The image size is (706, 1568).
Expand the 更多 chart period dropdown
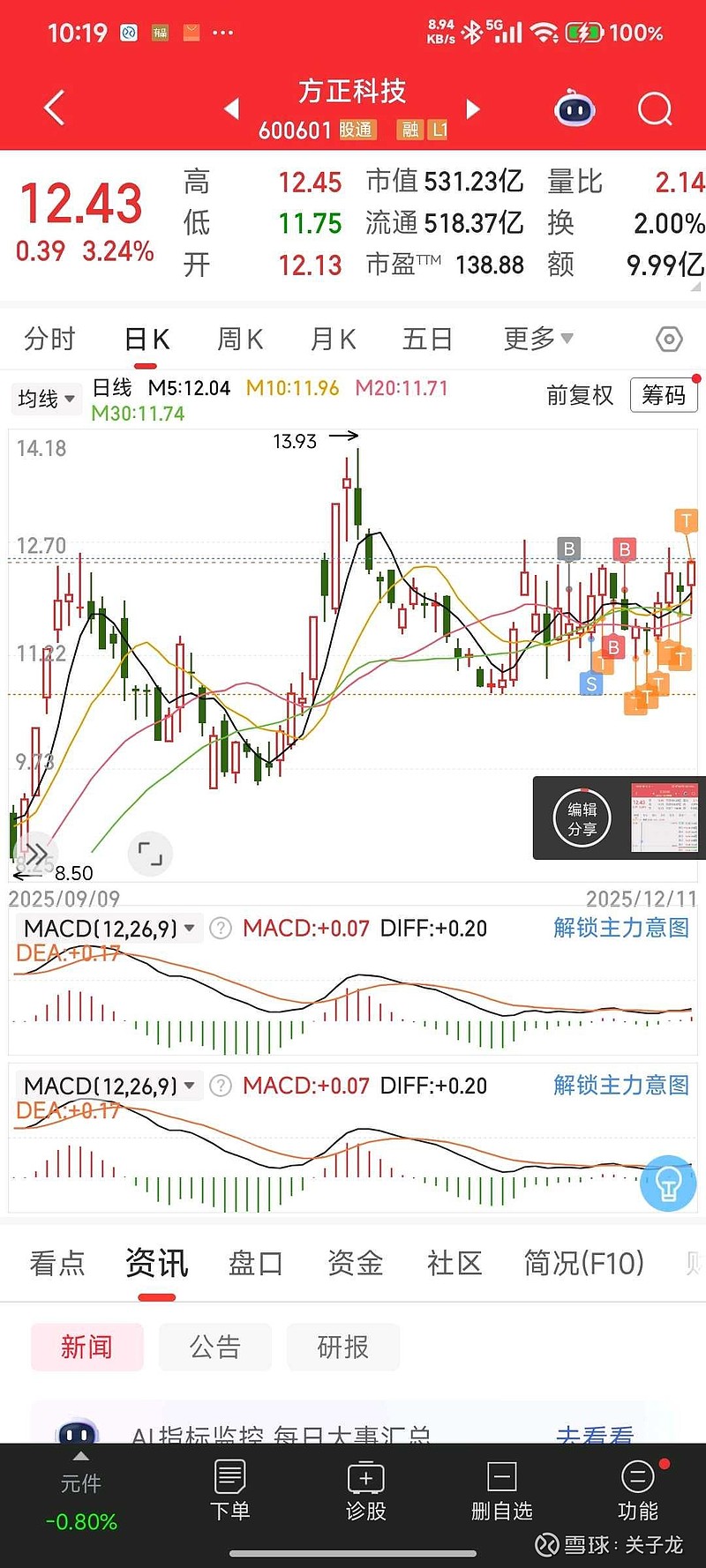pos(537,339)
